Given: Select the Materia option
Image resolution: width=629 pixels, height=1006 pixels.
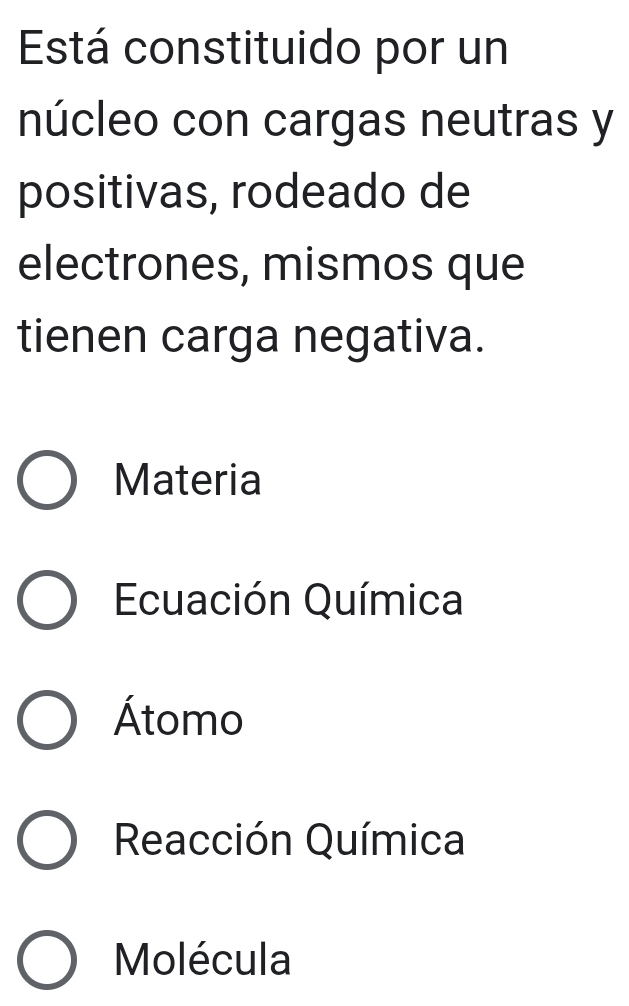Looking at the screenshot, I should click(x=46, y=482).
